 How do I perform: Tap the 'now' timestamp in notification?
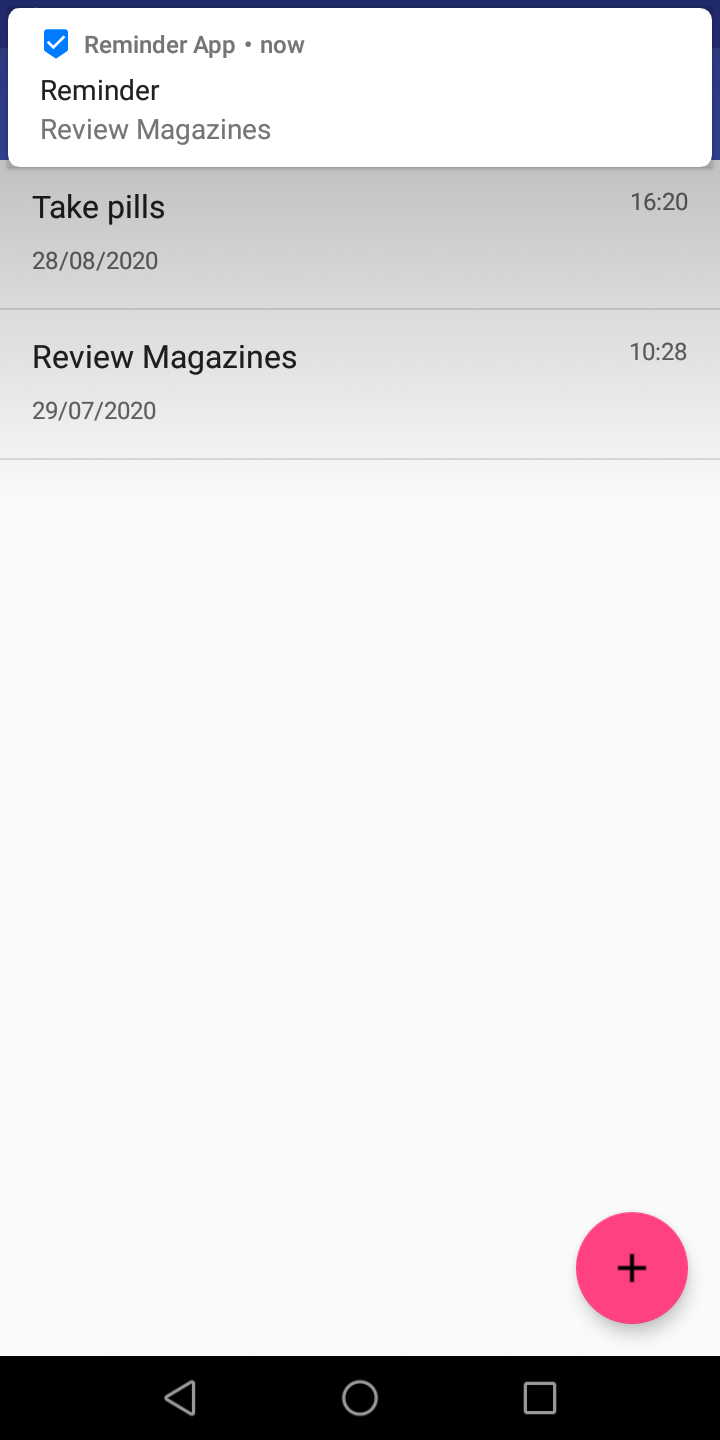pos(283,44)
